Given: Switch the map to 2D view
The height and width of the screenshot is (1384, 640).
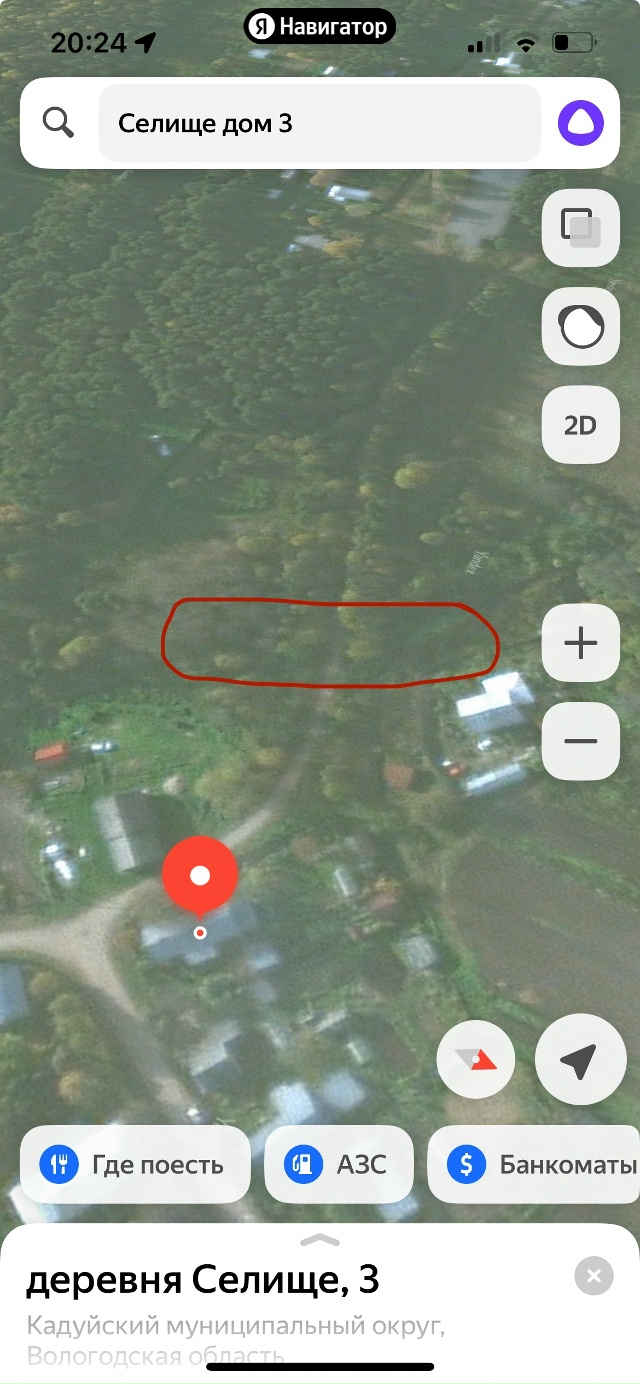Looking at the screenshot, I should 580,425.
